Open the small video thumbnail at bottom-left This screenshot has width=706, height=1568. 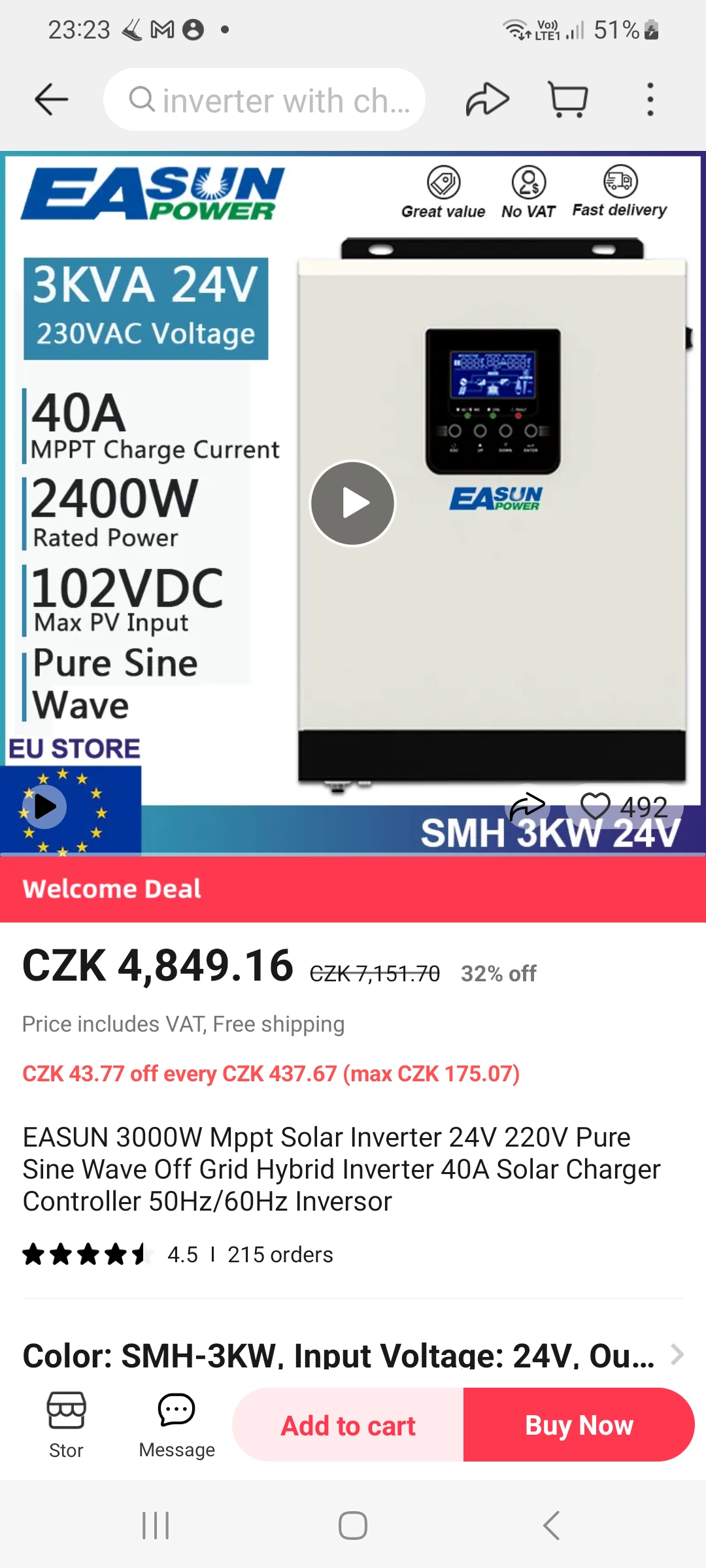(44, 807)
